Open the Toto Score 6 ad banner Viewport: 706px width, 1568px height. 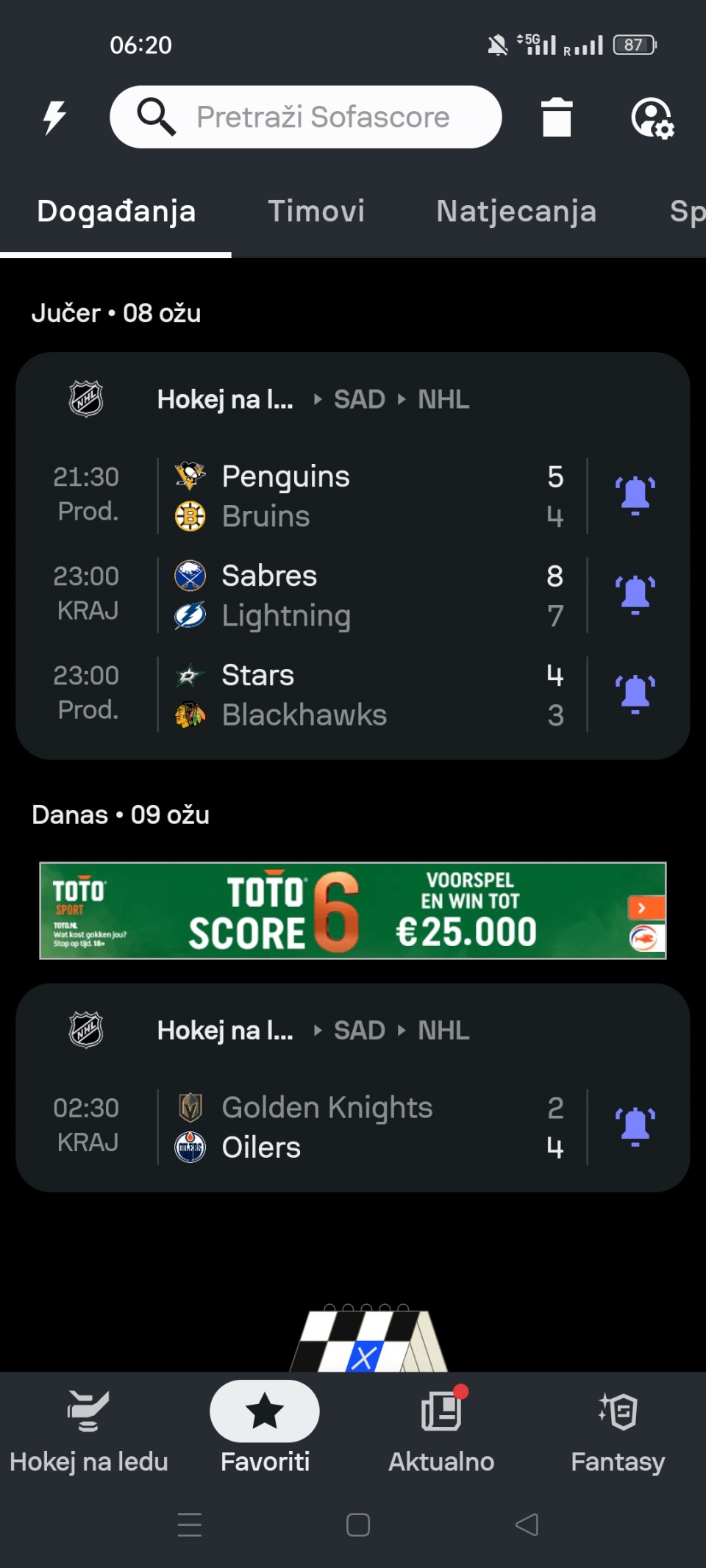pos(353,911)
